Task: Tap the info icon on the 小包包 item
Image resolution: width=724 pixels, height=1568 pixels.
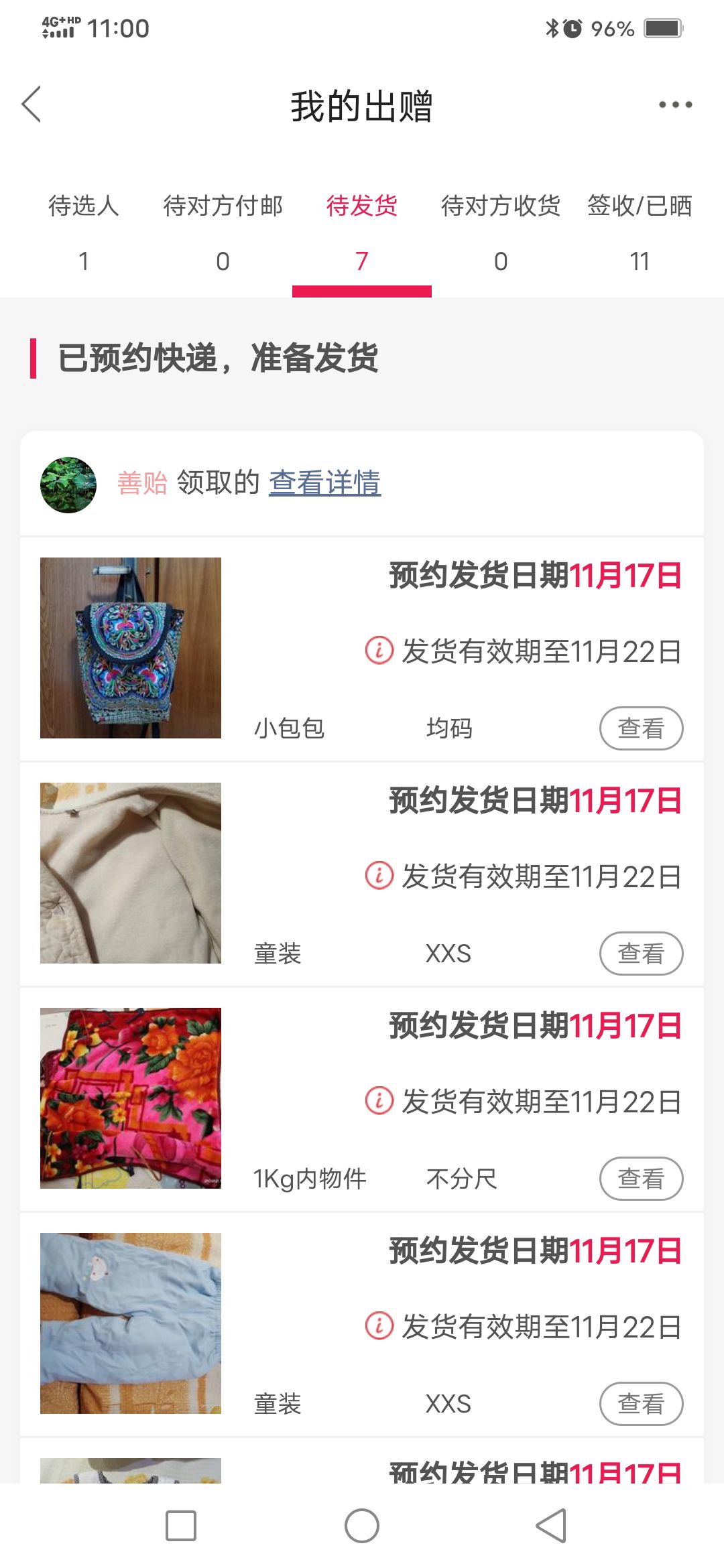Action: [x=379, y=651]
